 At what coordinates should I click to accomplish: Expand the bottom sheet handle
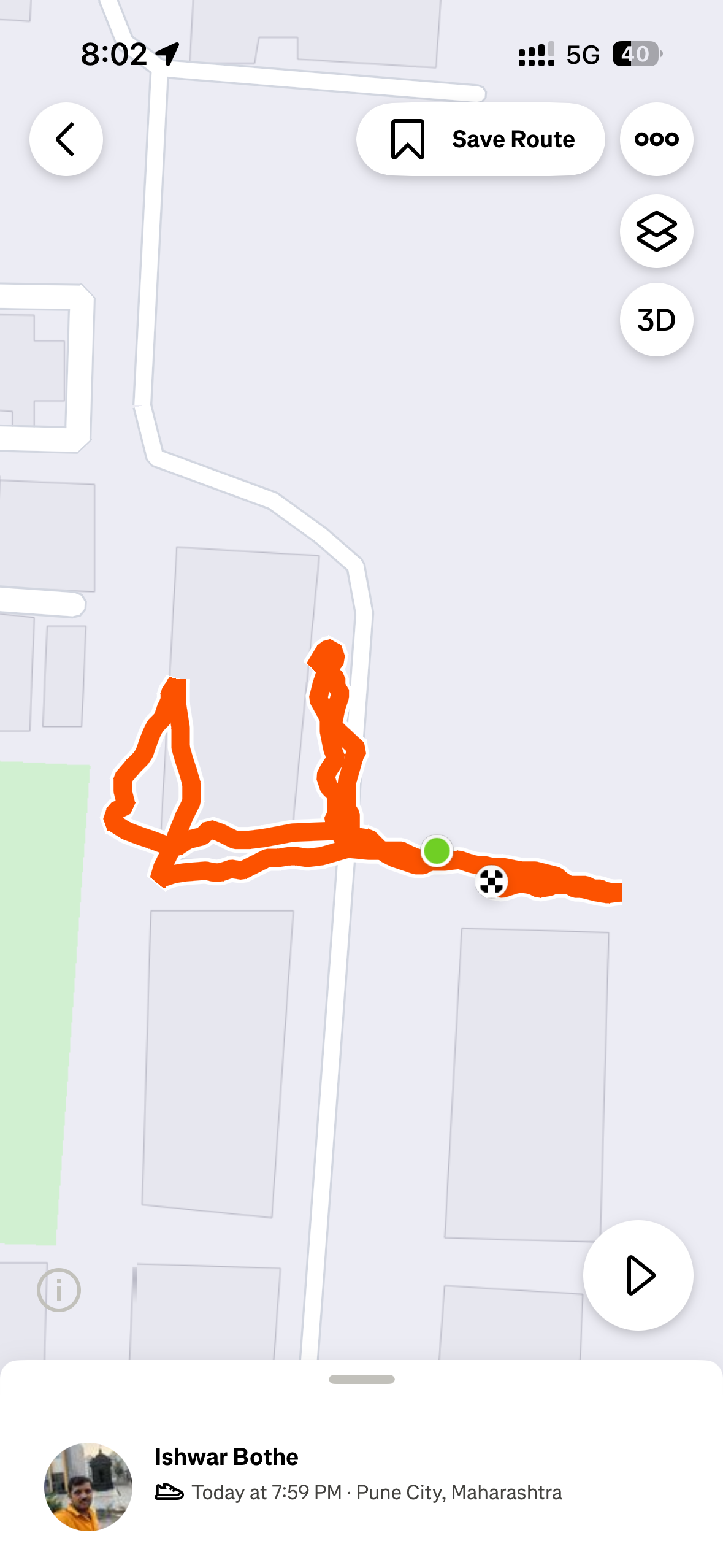click(361, 1380)
